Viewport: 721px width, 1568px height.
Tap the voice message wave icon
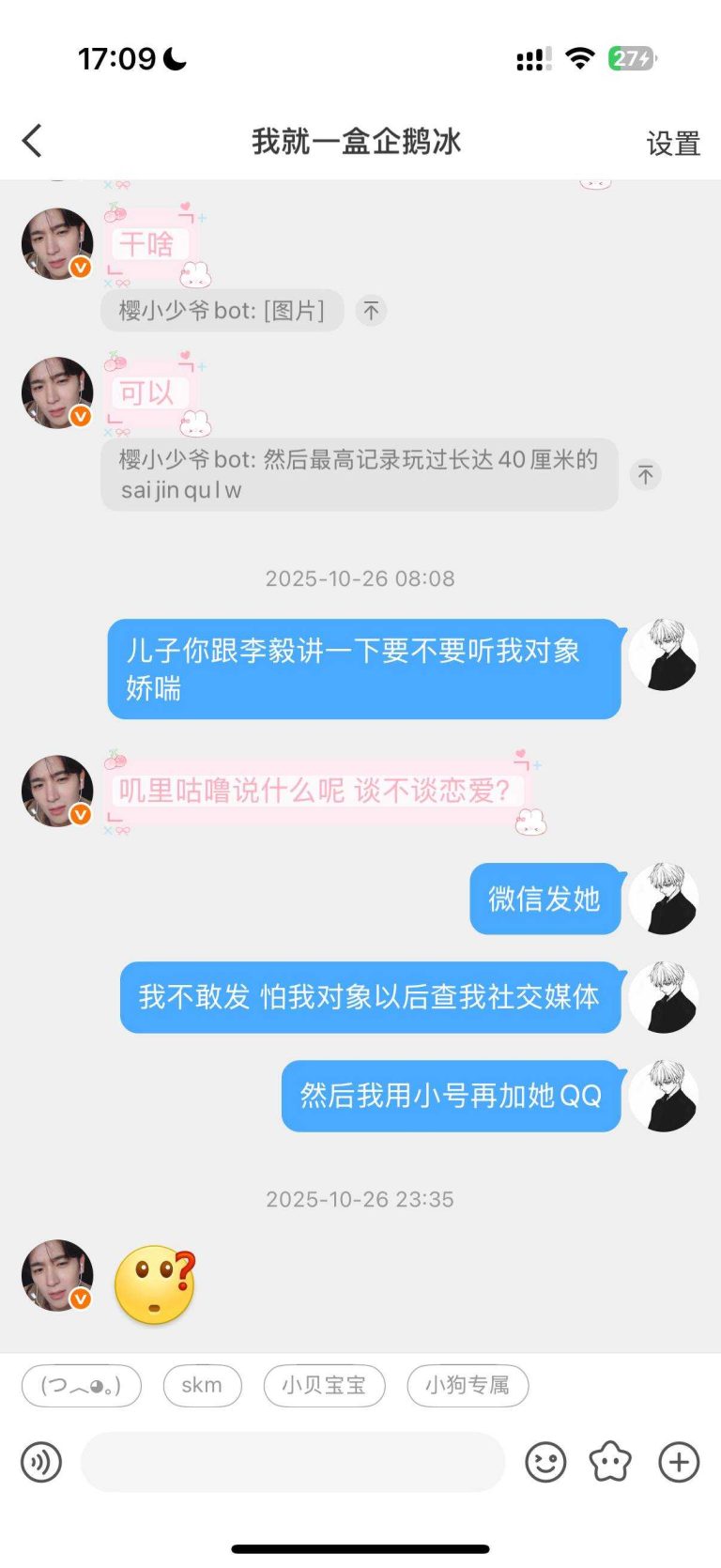point(39,1462)
